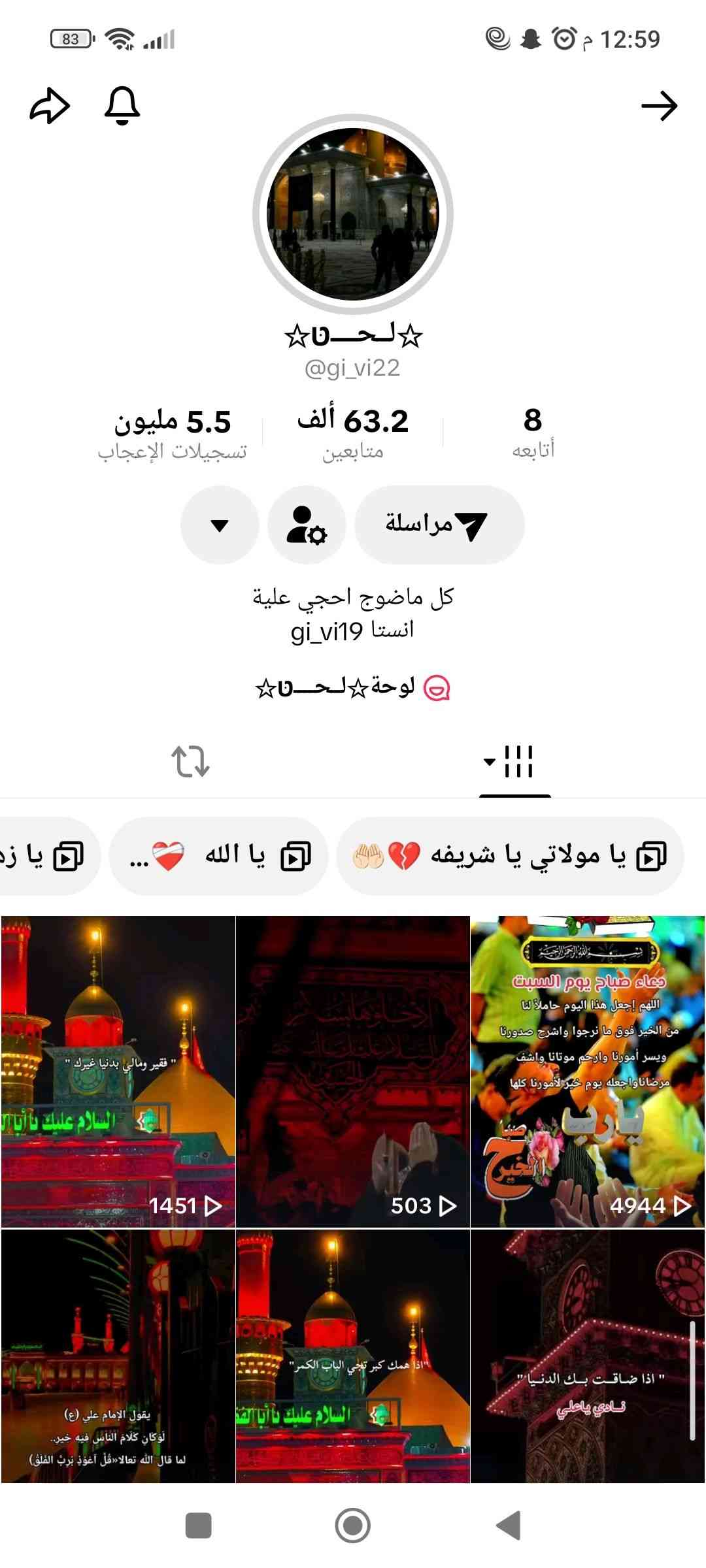706x1568 pixels.
Task: Open the profile picture
Action: tap(353, 214)
